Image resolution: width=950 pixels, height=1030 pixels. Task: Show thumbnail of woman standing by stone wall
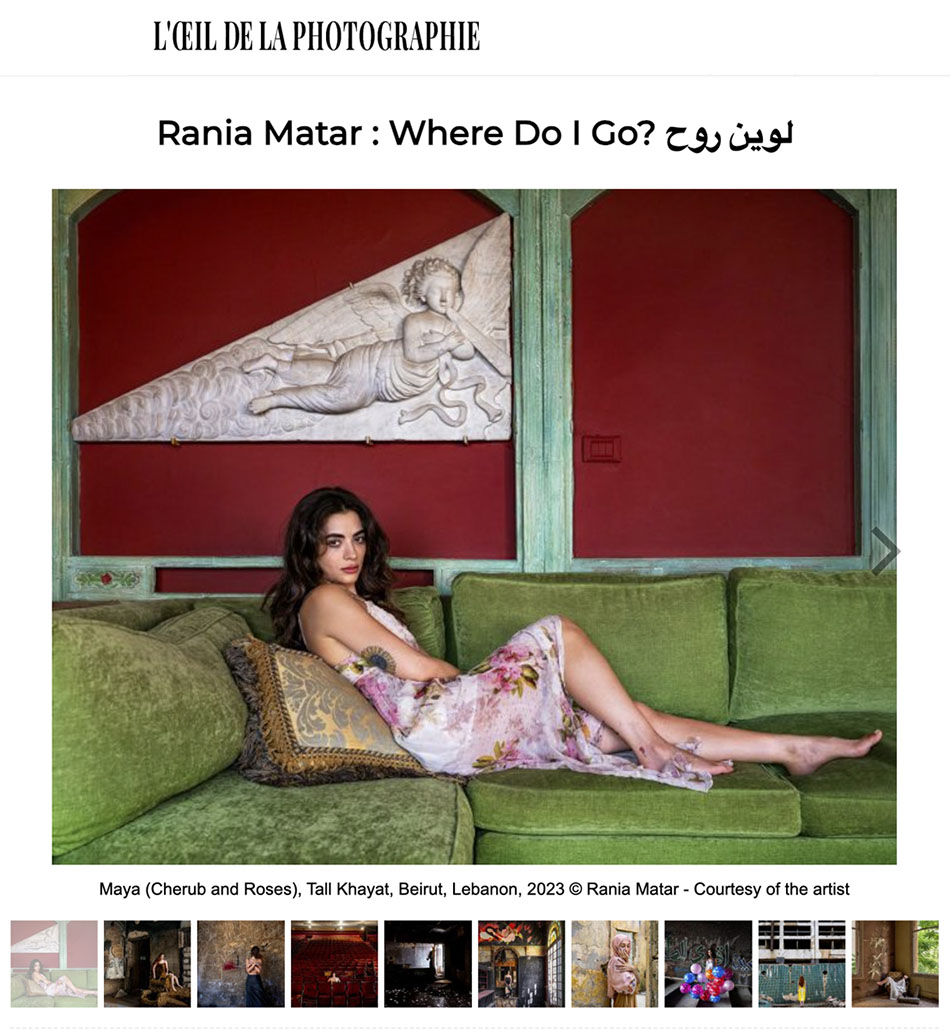240,963
